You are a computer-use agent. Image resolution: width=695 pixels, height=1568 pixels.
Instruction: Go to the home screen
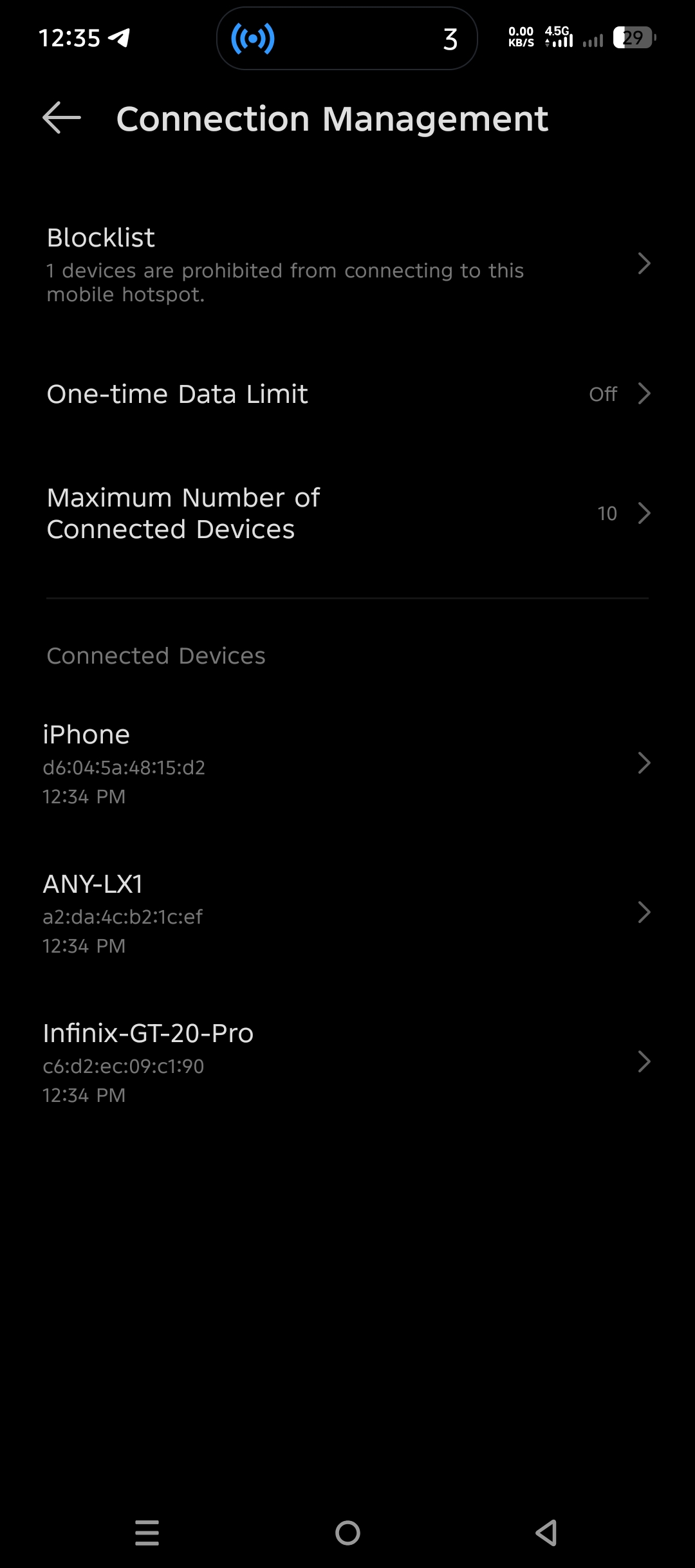(x=347, y=1533)
